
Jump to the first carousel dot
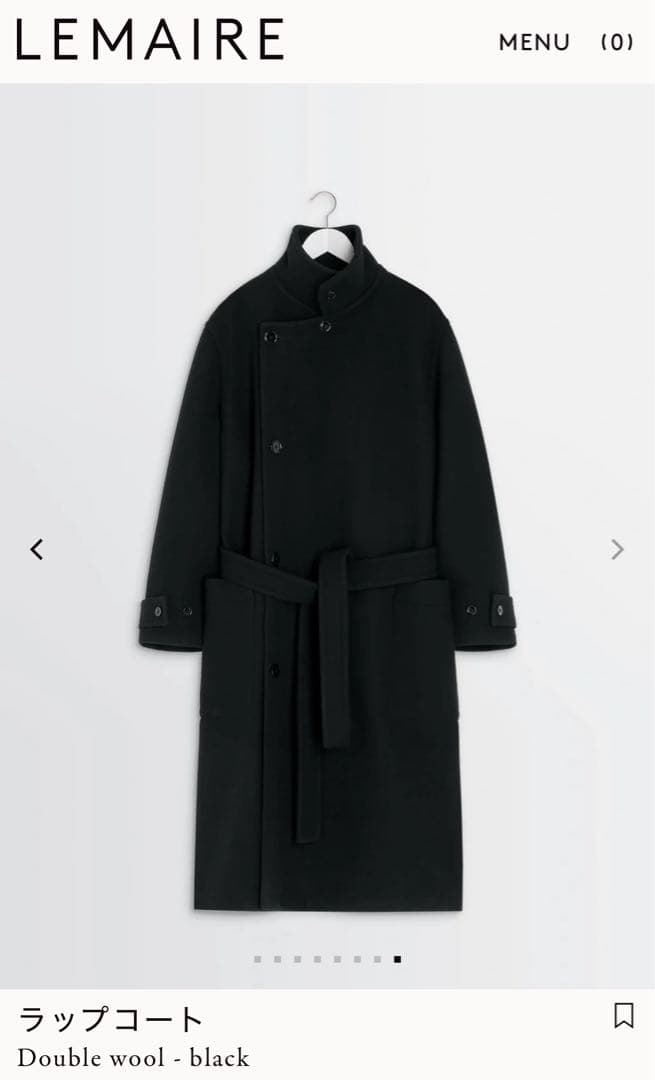(257, 959)
